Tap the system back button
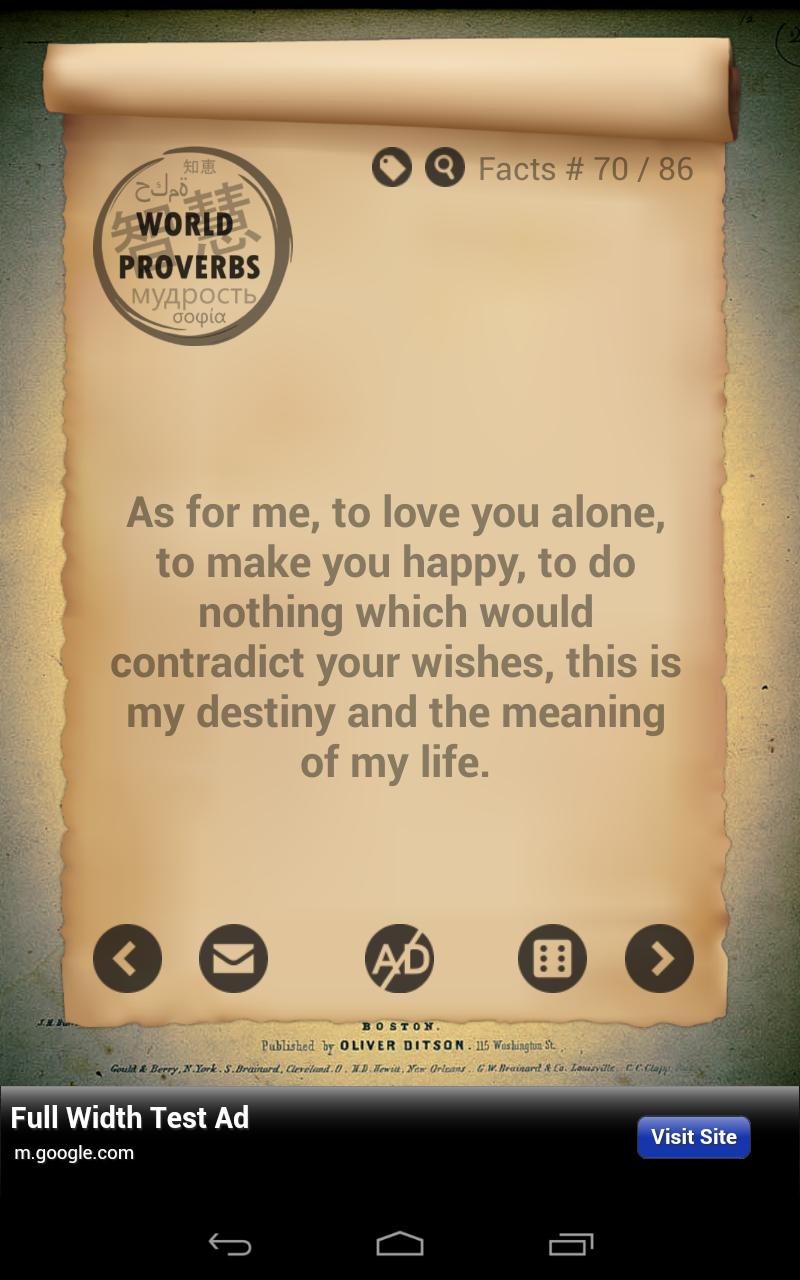 (x=229, y=1244)
